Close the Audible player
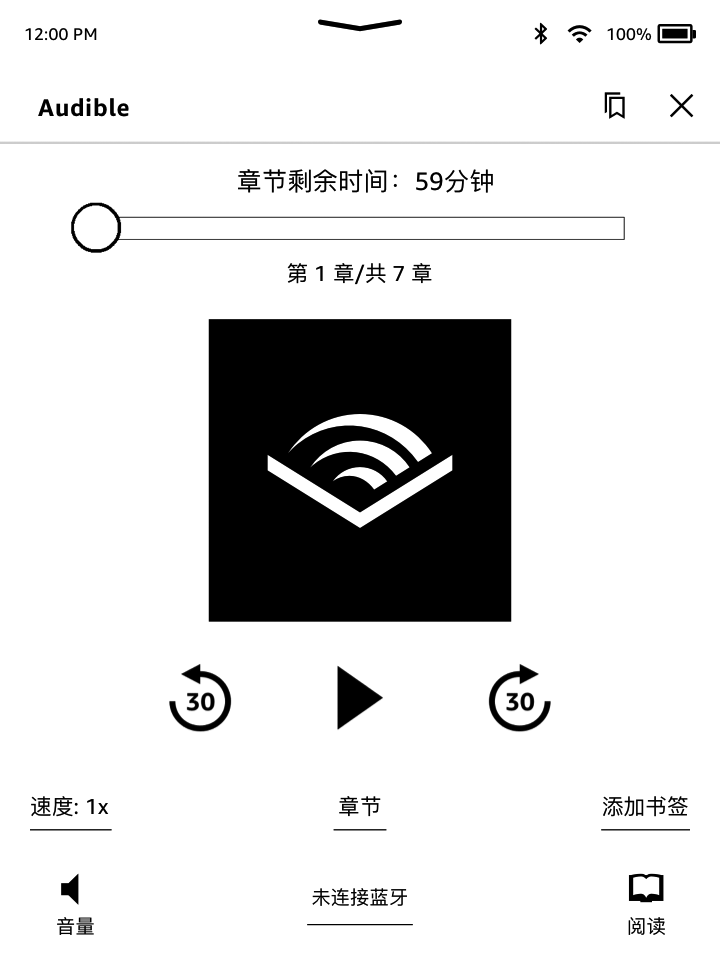 (681, 106)
